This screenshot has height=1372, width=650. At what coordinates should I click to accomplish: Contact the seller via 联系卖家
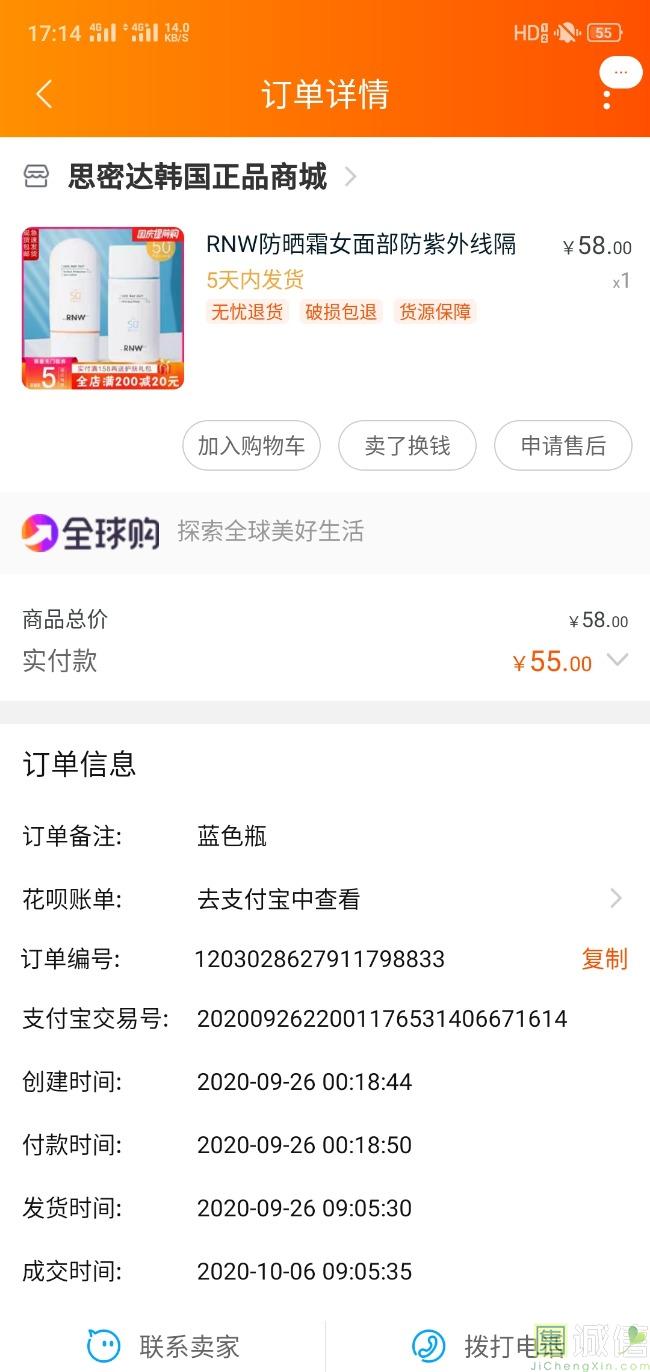165,1346
